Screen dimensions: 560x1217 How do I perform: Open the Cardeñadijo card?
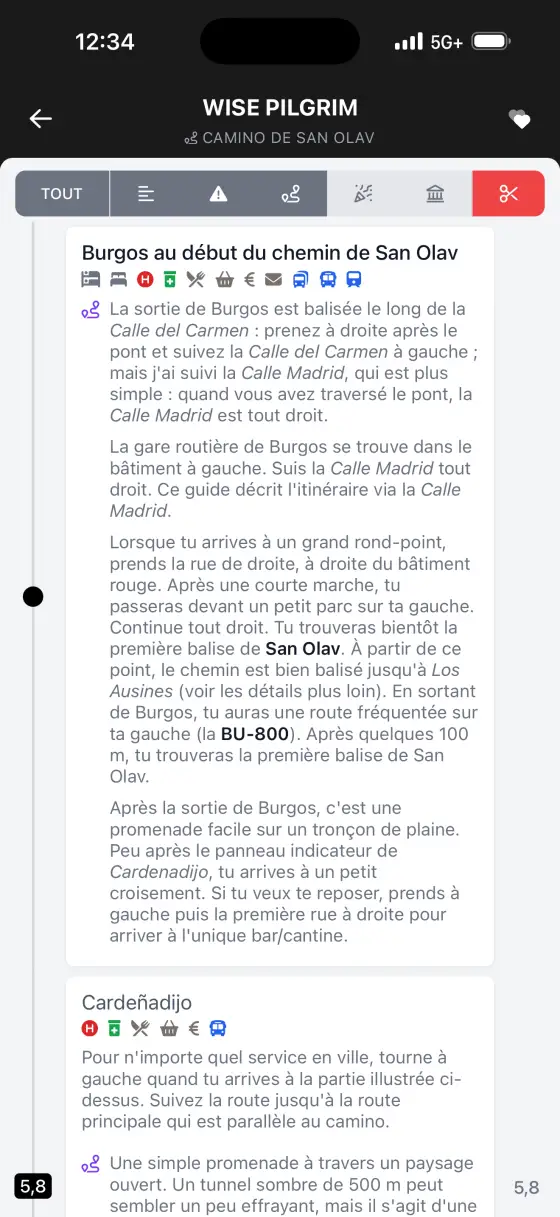(x=280, y=1097)
